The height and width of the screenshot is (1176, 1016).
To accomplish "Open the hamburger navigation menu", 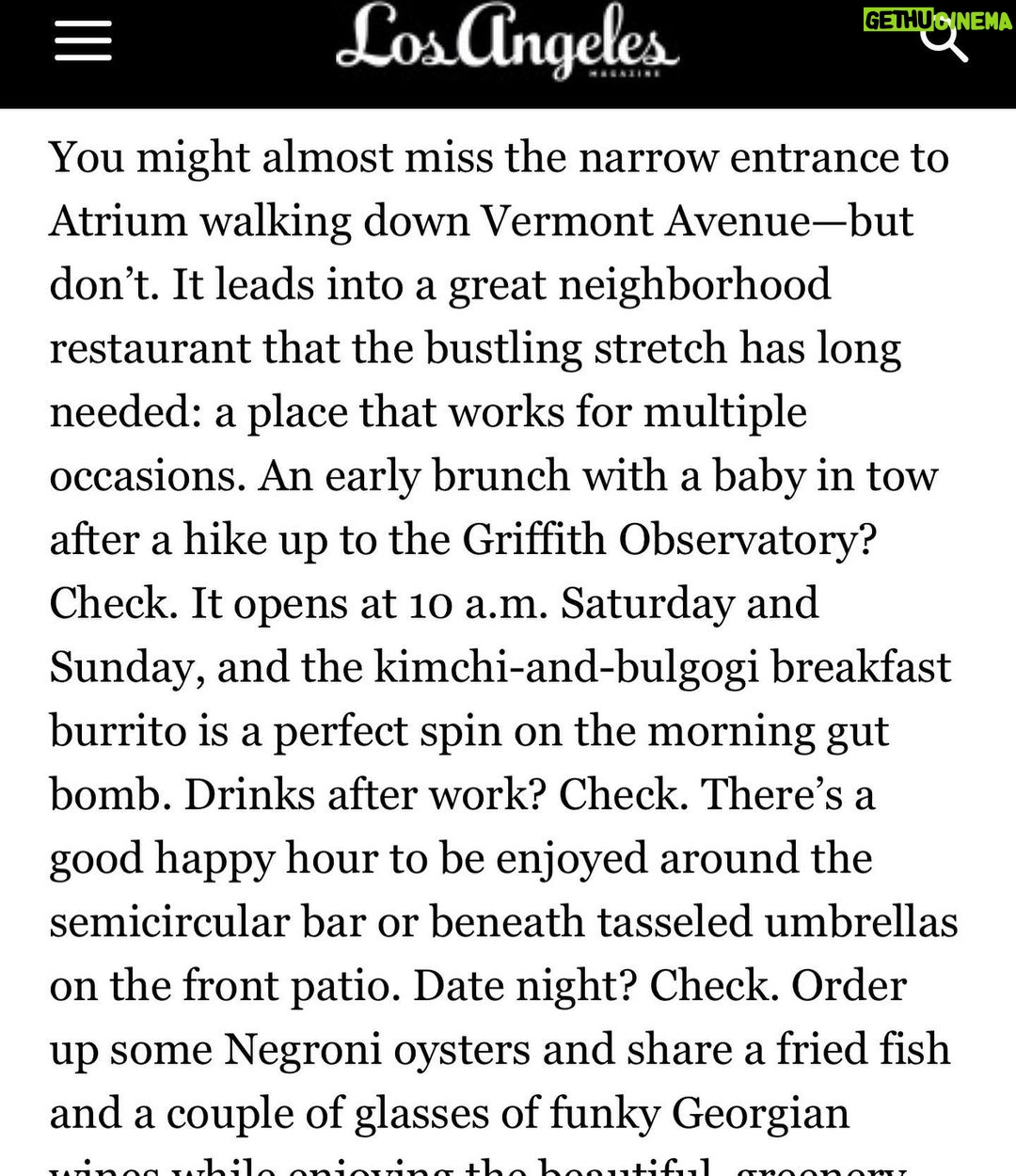I will pyautogui.click(x=83, y=41).
